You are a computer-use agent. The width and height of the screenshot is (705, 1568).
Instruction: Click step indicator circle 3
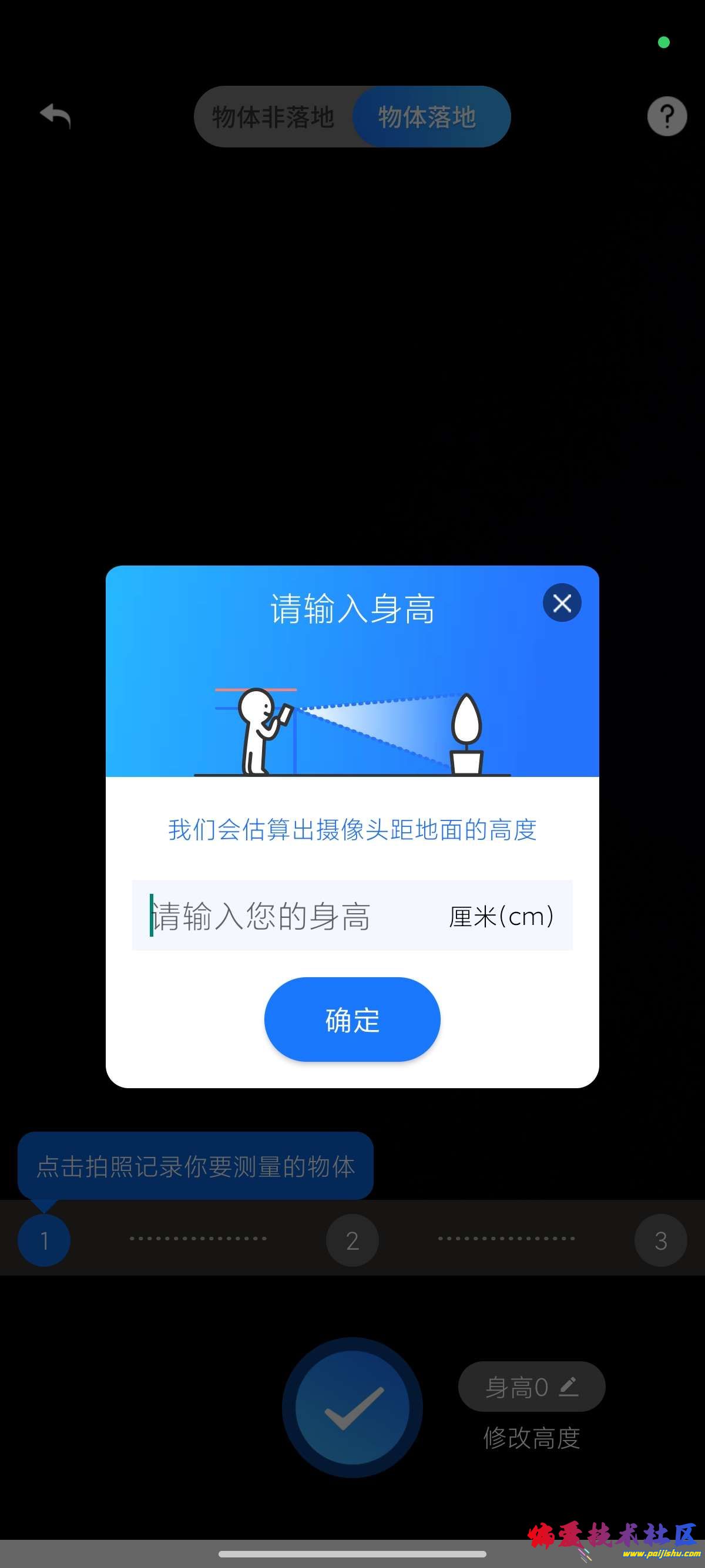660,1240
